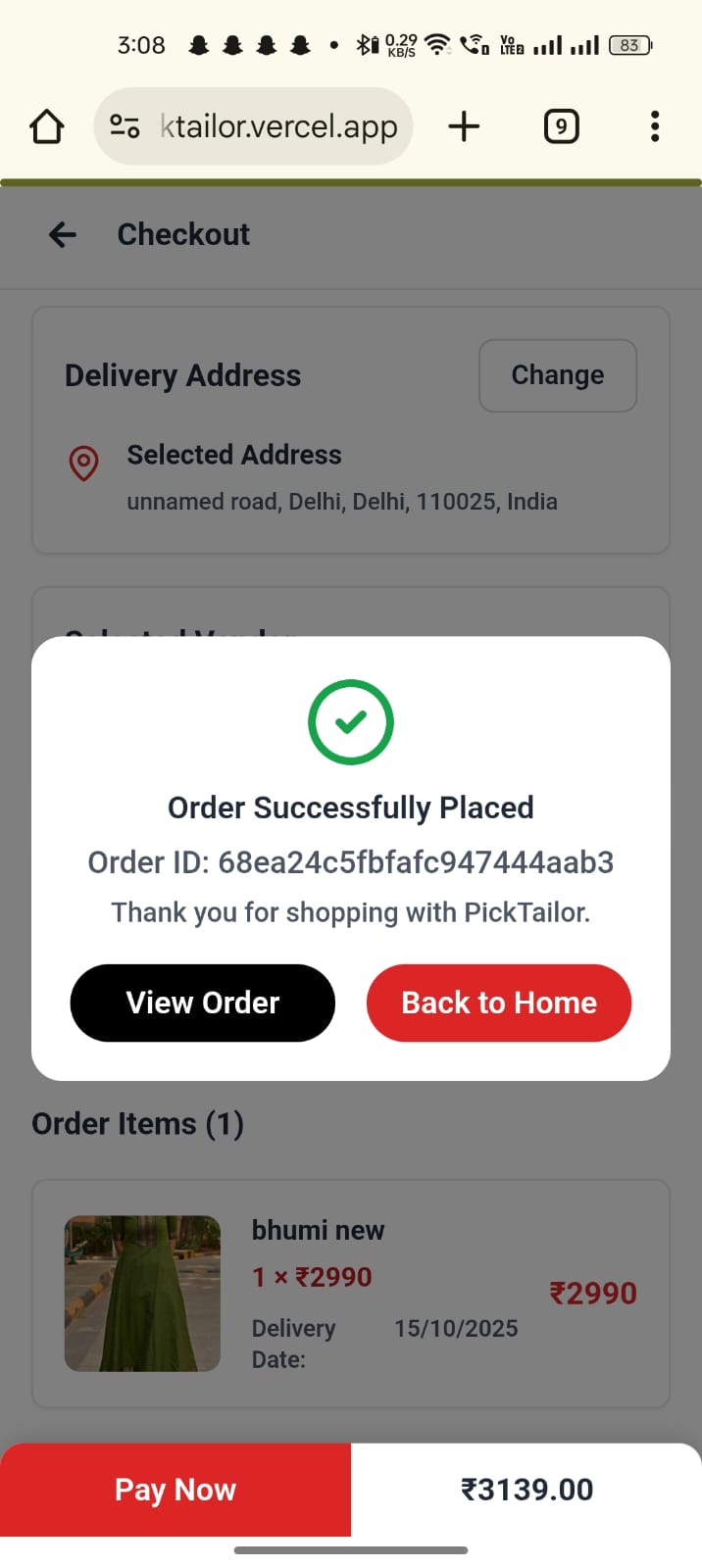Open the tab switcher showing 9 tabs
The width and height of the screenshot is (702, 1568).
click(x=561, y=126)
